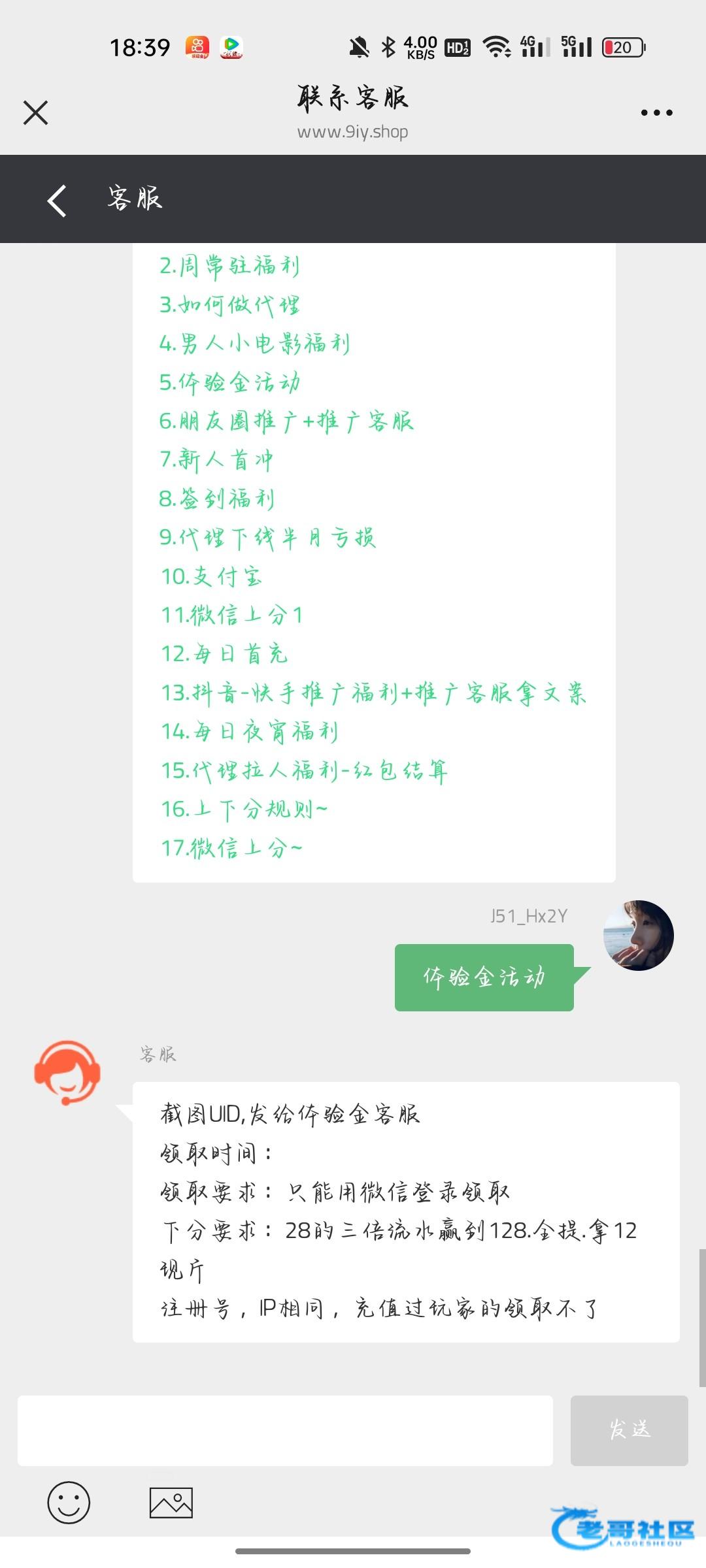Image resolution: width=706 pixels, height=1568 pixels.
Task: Choose the 10.支付宝 option
Action: pyautogui.click(x=211, y=576)
